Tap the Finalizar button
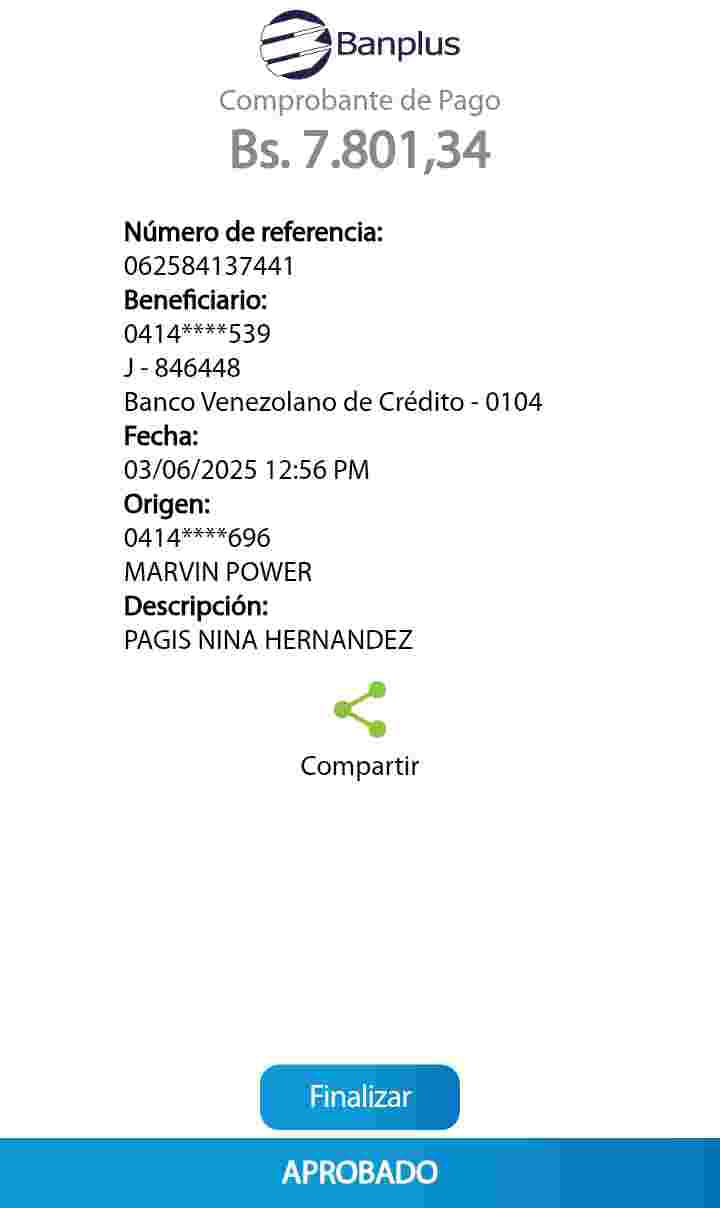720x1208 pixels. pos(360,1097)
